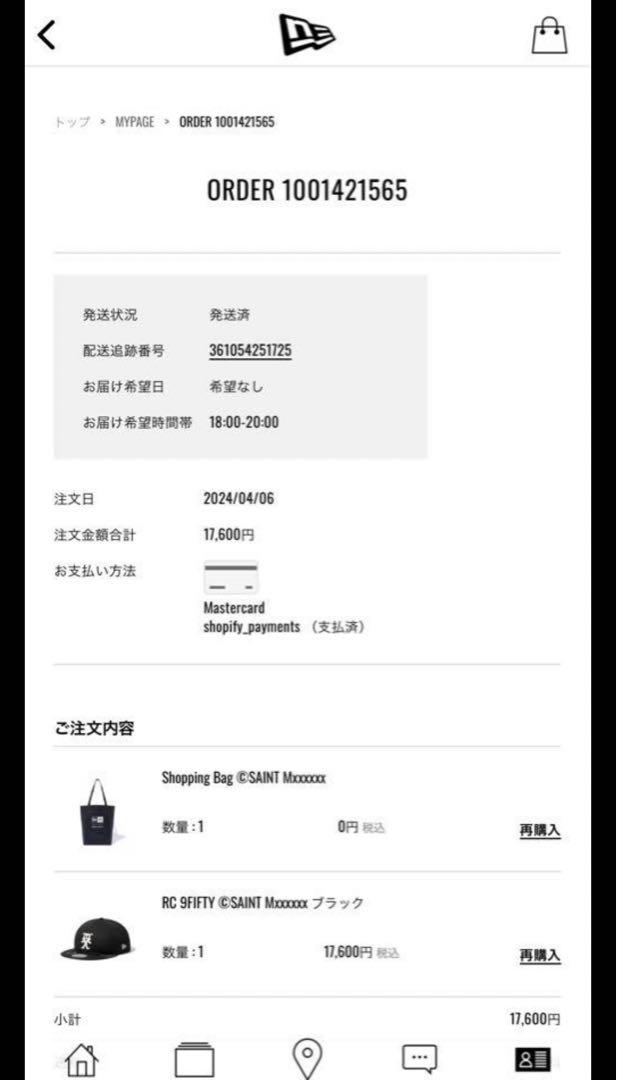Open the Shopping Bag product image
Viewport: 617px width, 1080px height.
(100, 810)
